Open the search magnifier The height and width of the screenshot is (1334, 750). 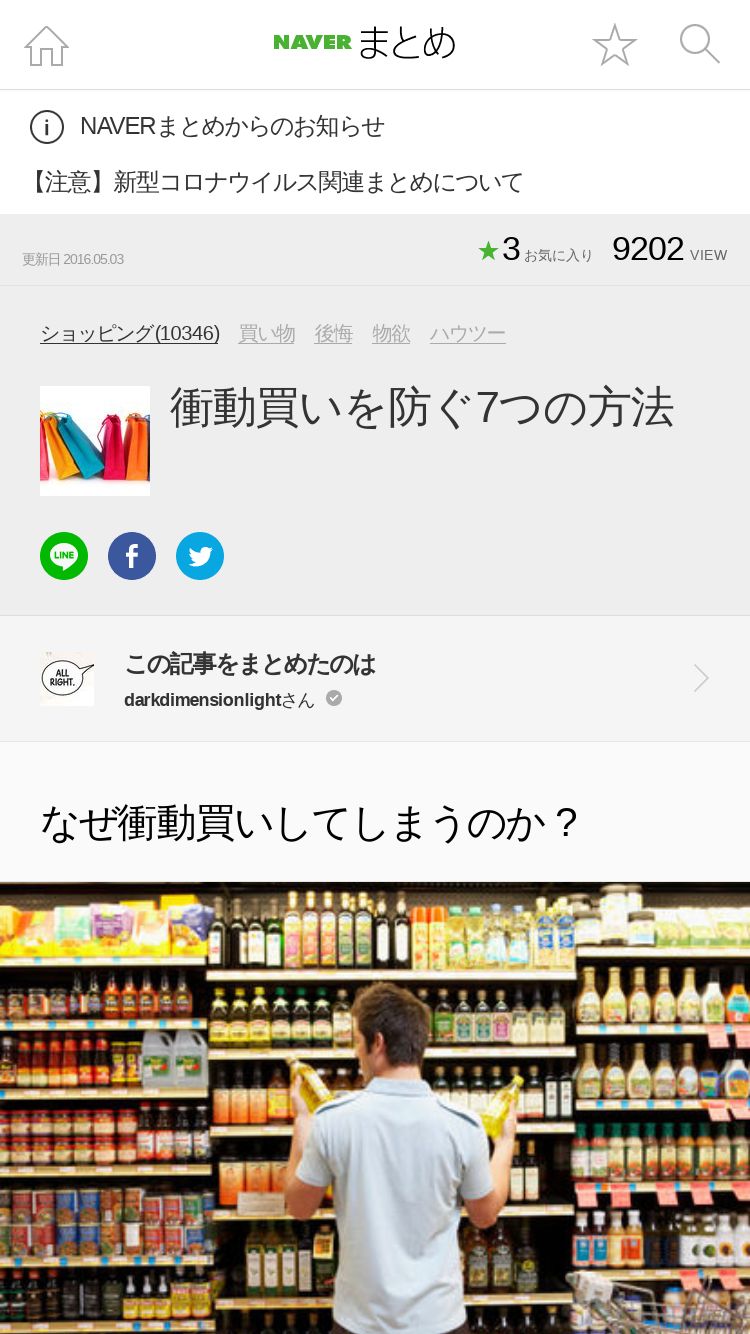point(699,45)
